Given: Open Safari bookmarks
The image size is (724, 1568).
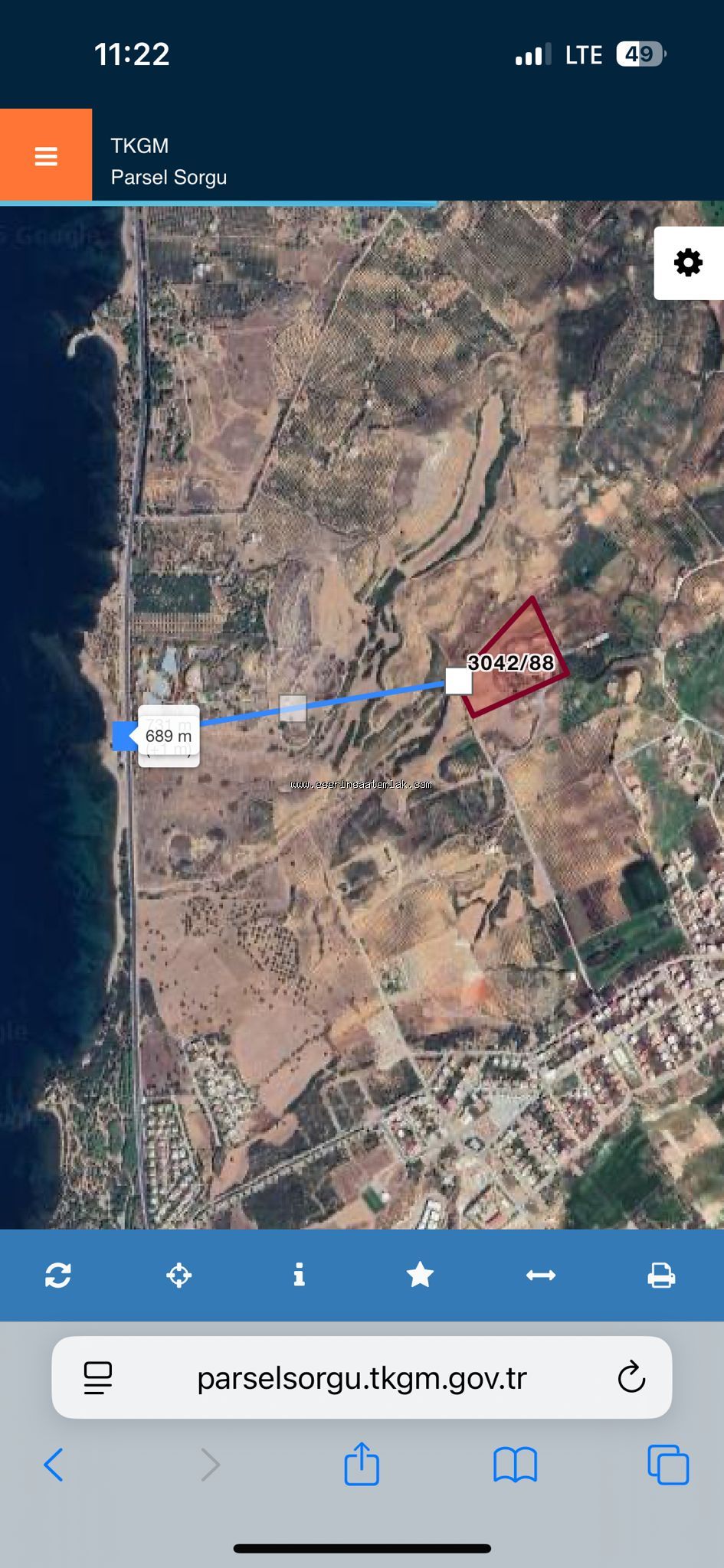Looking at the screenshot, I should 515,1465.
